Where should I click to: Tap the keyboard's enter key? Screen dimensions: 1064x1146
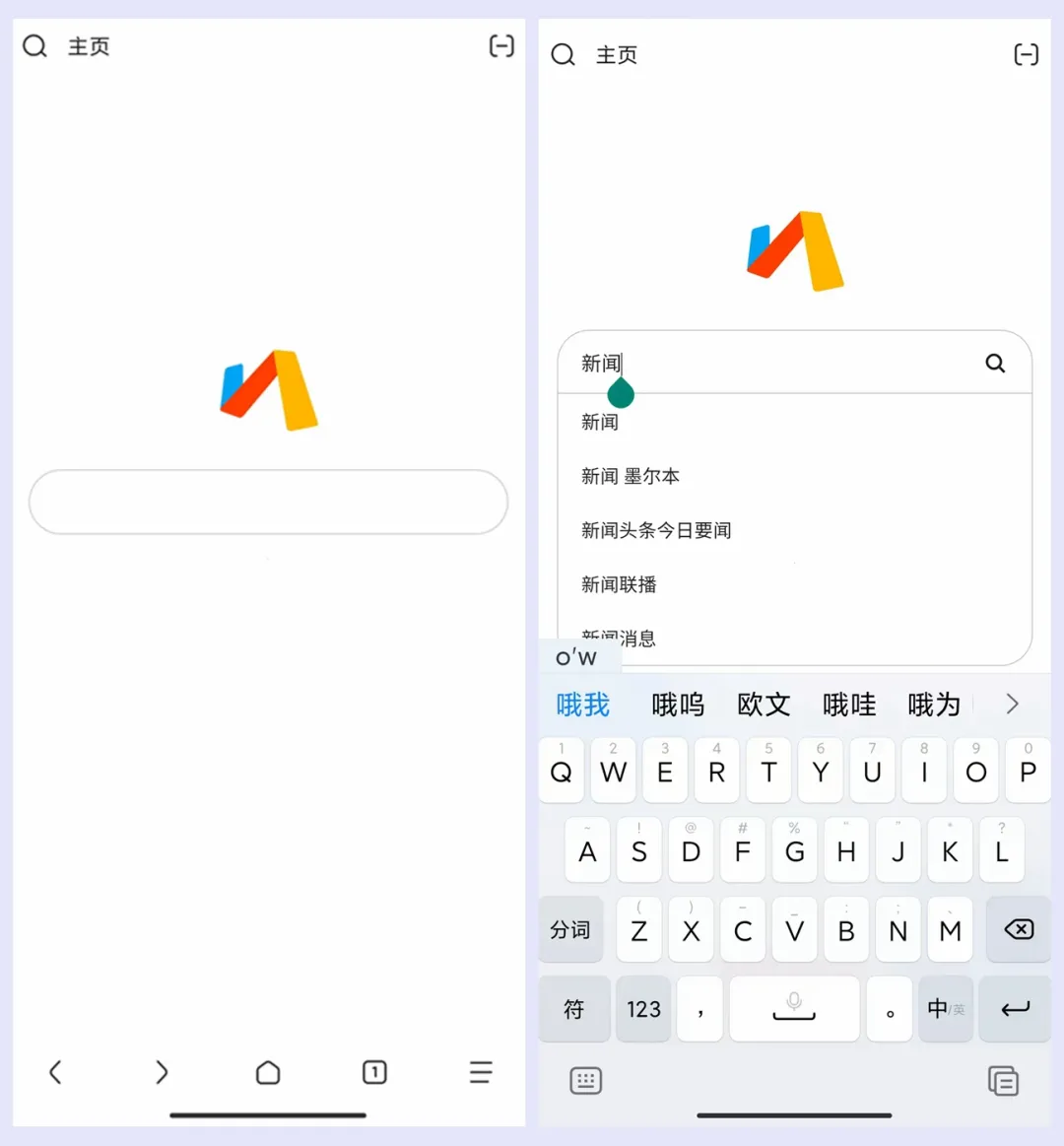(x=1015, y=1009)
